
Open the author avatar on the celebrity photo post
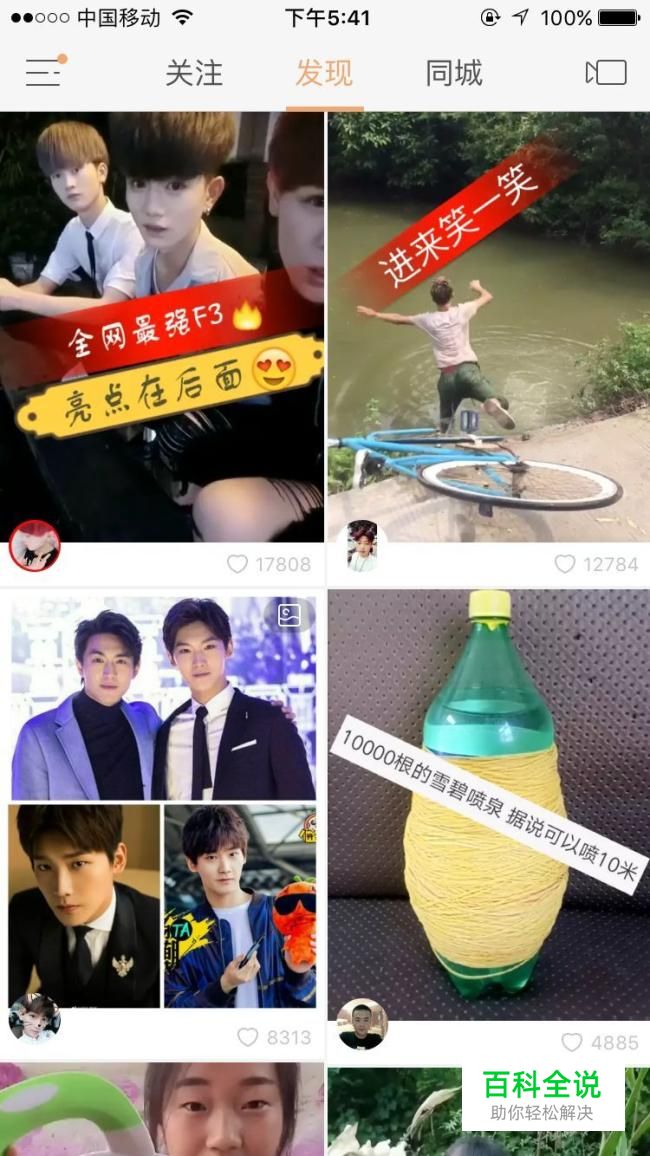click(x=35, y=1018)
